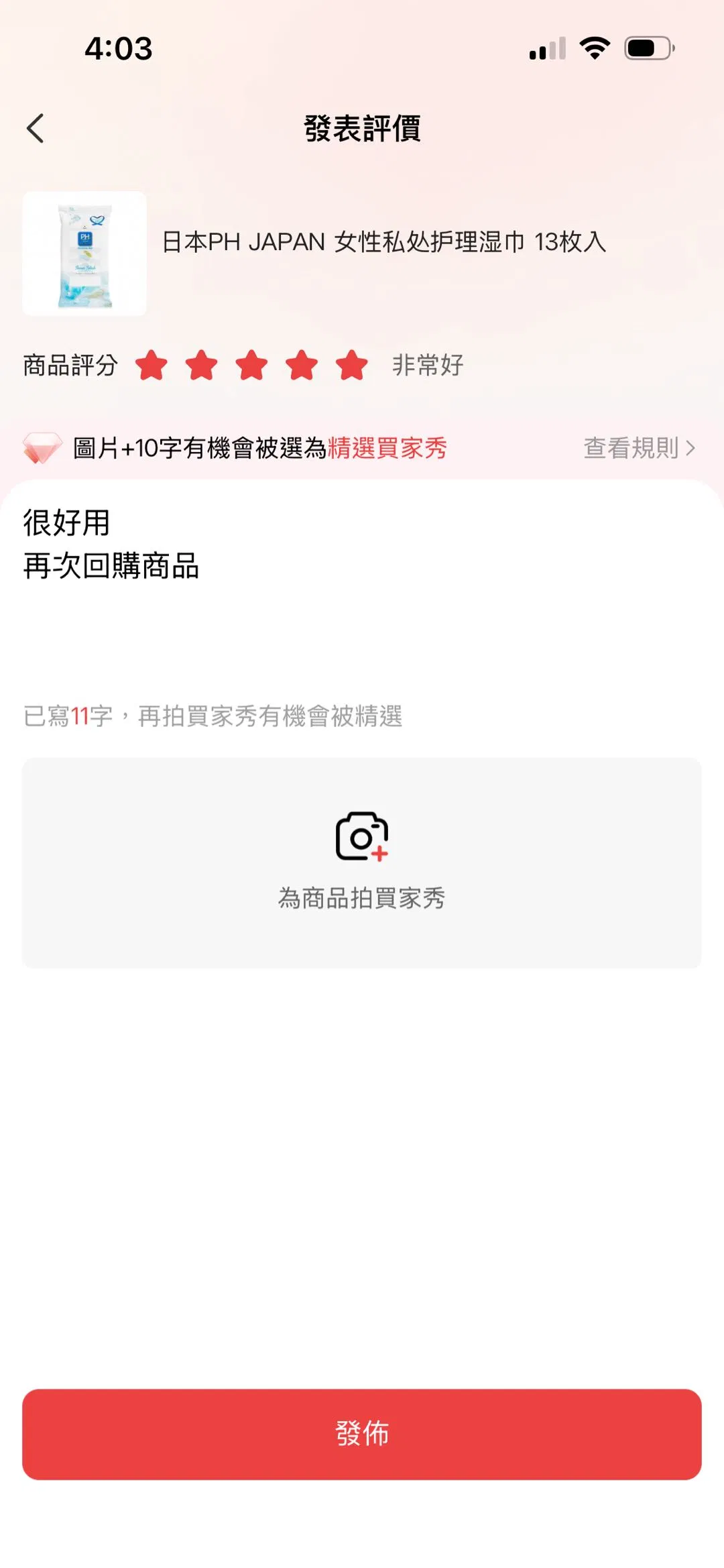The image size is (724, 1568).
Task: Publish the review with 發佈
Action: pyautogui.click(x=362, y=1434)
